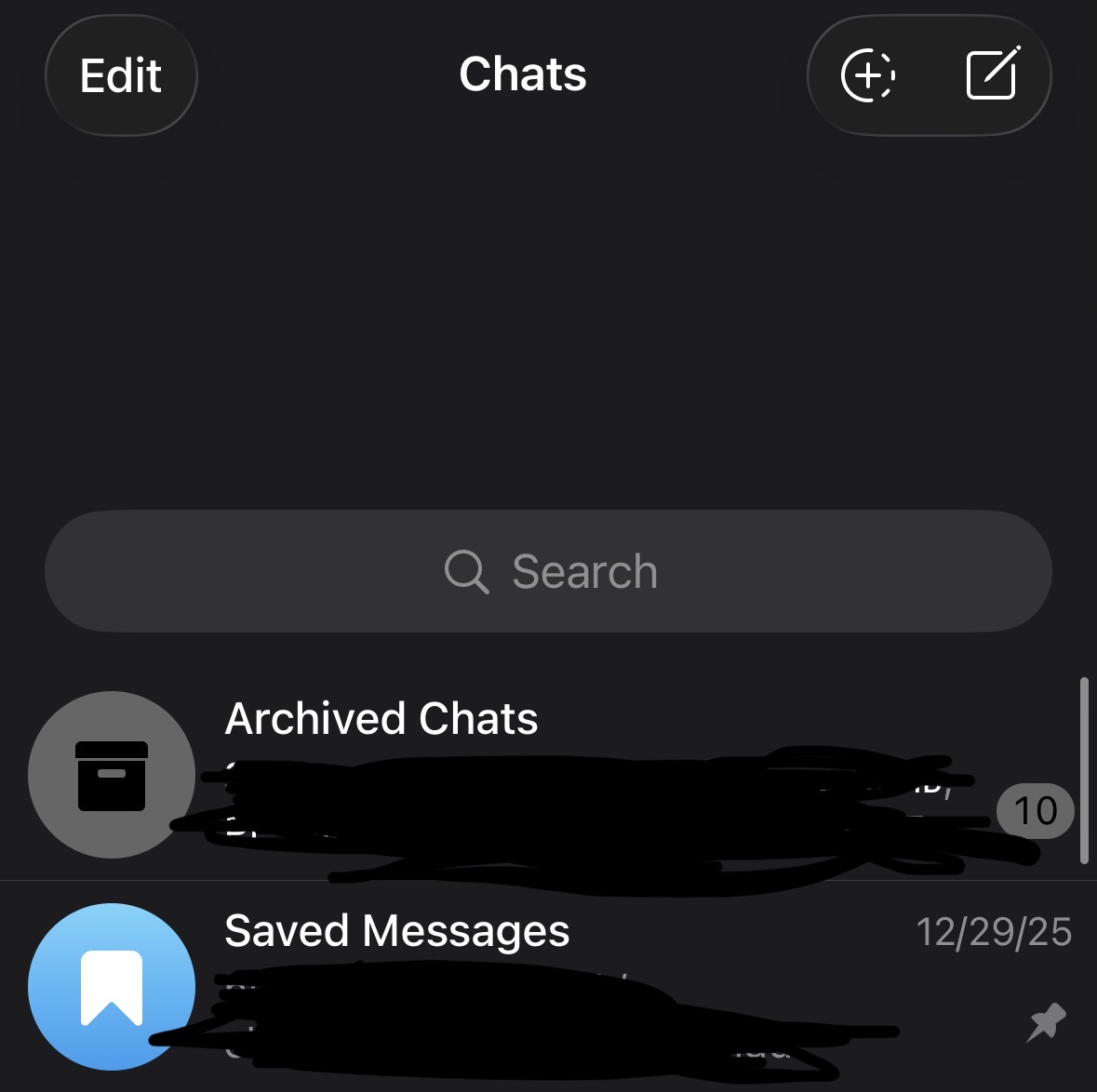Compose a new message
Image resolution: width=1097 pixels, height=1092 pixels.
tap(992, 74)
